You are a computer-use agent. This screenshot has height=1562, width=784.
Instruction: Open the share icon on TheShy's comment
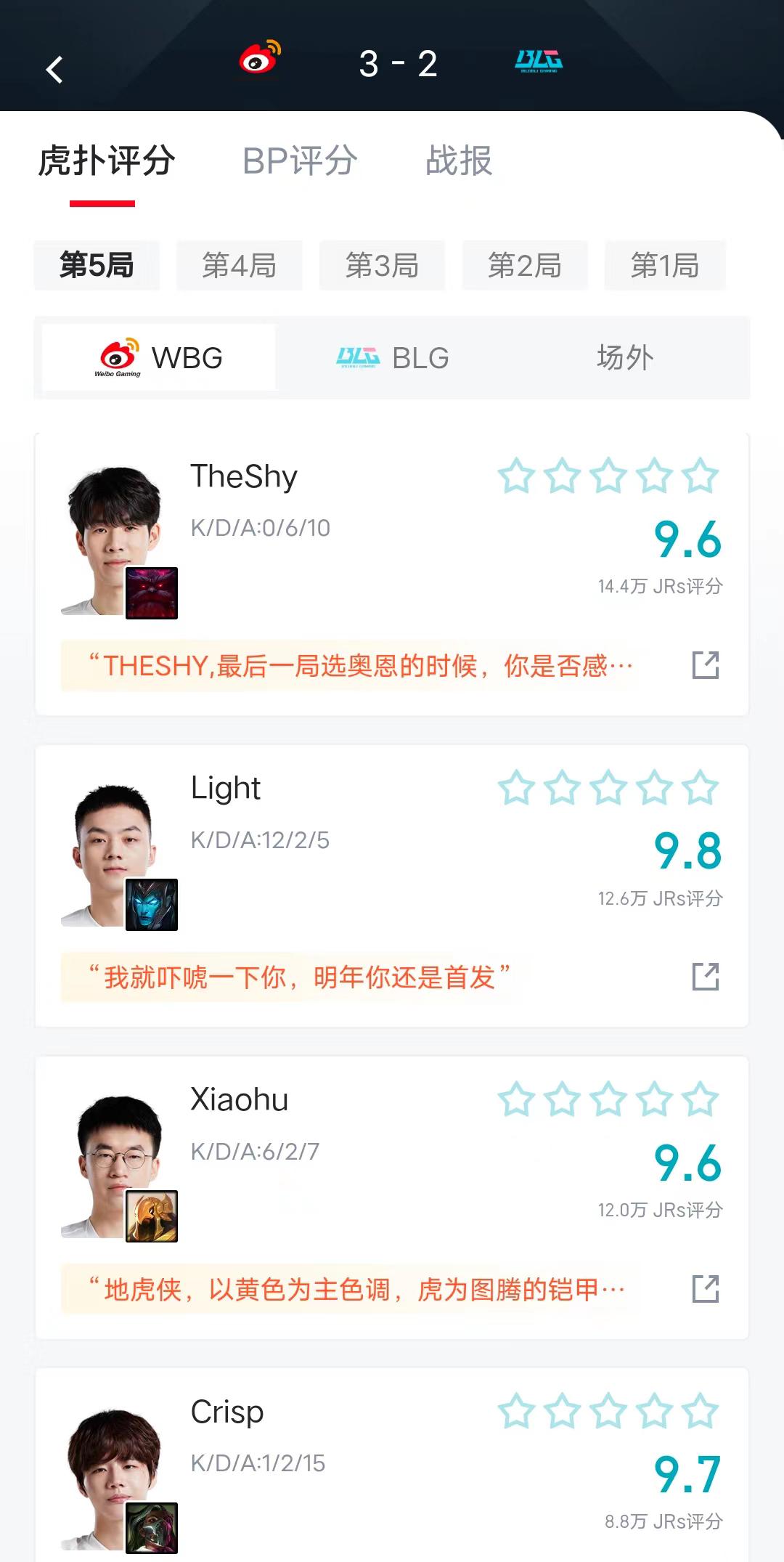706,665
